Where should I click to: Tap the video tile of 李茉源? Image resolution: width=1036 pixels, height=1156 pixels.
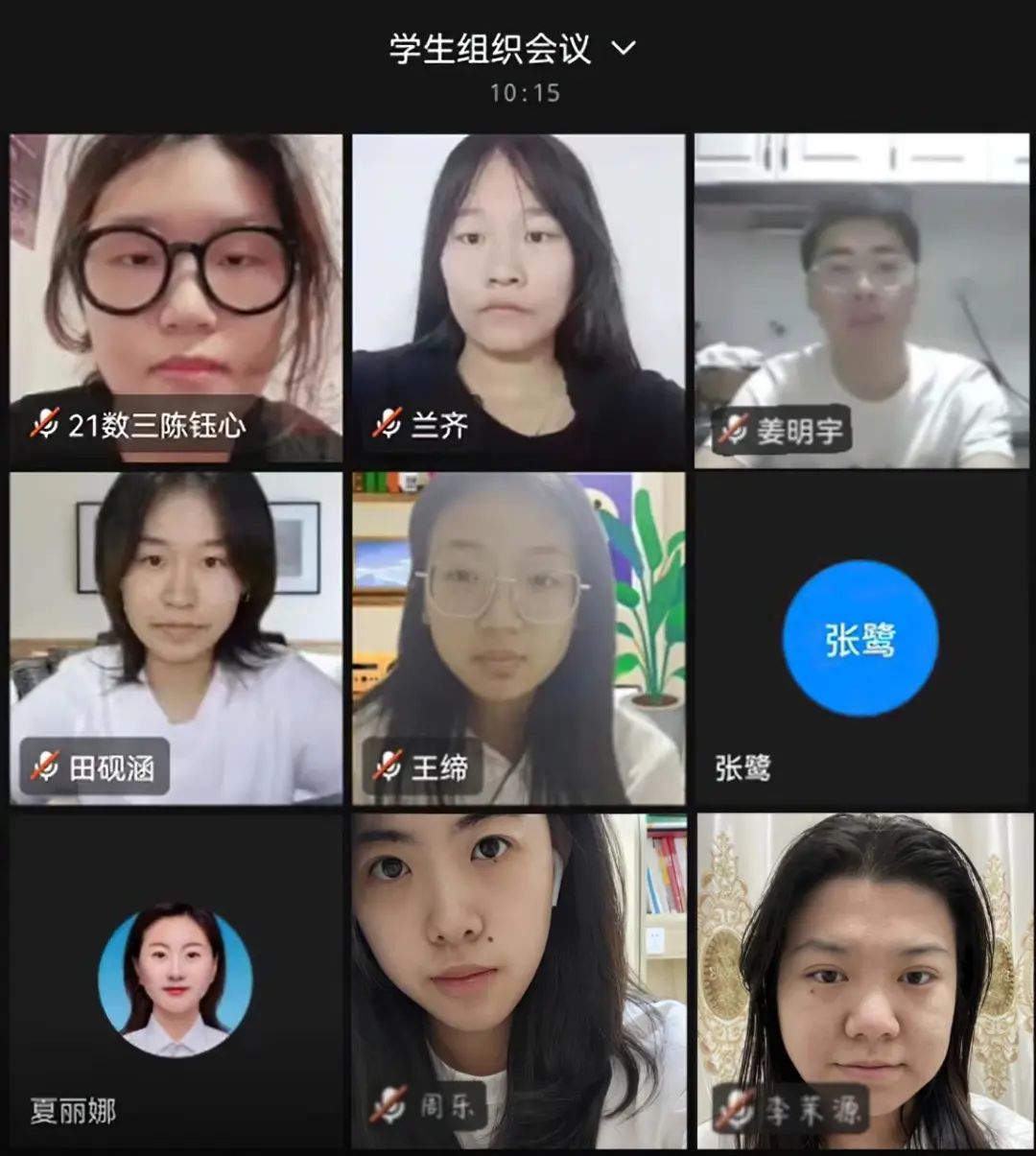(864, 980)
